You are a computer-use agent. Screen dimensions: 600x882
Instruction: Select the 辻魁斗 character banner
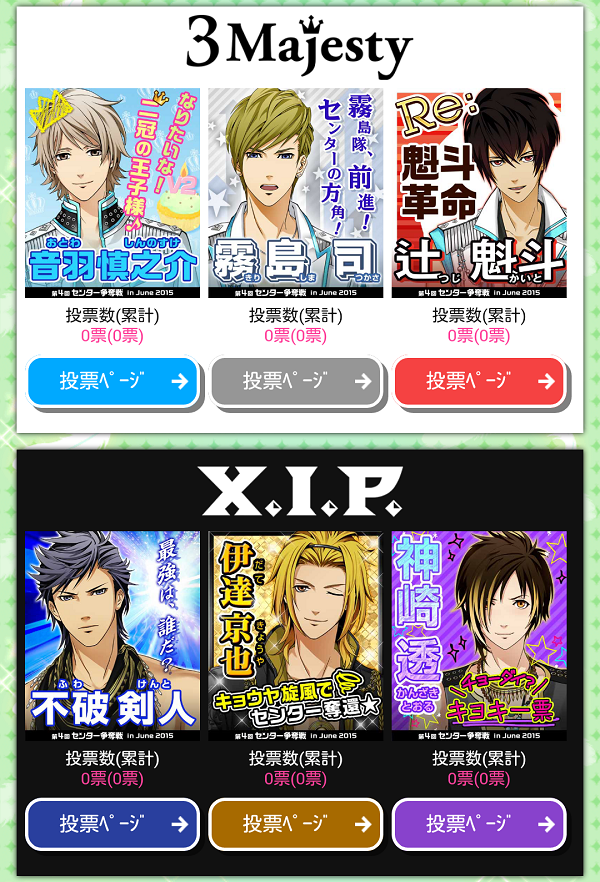coord(479,193)
